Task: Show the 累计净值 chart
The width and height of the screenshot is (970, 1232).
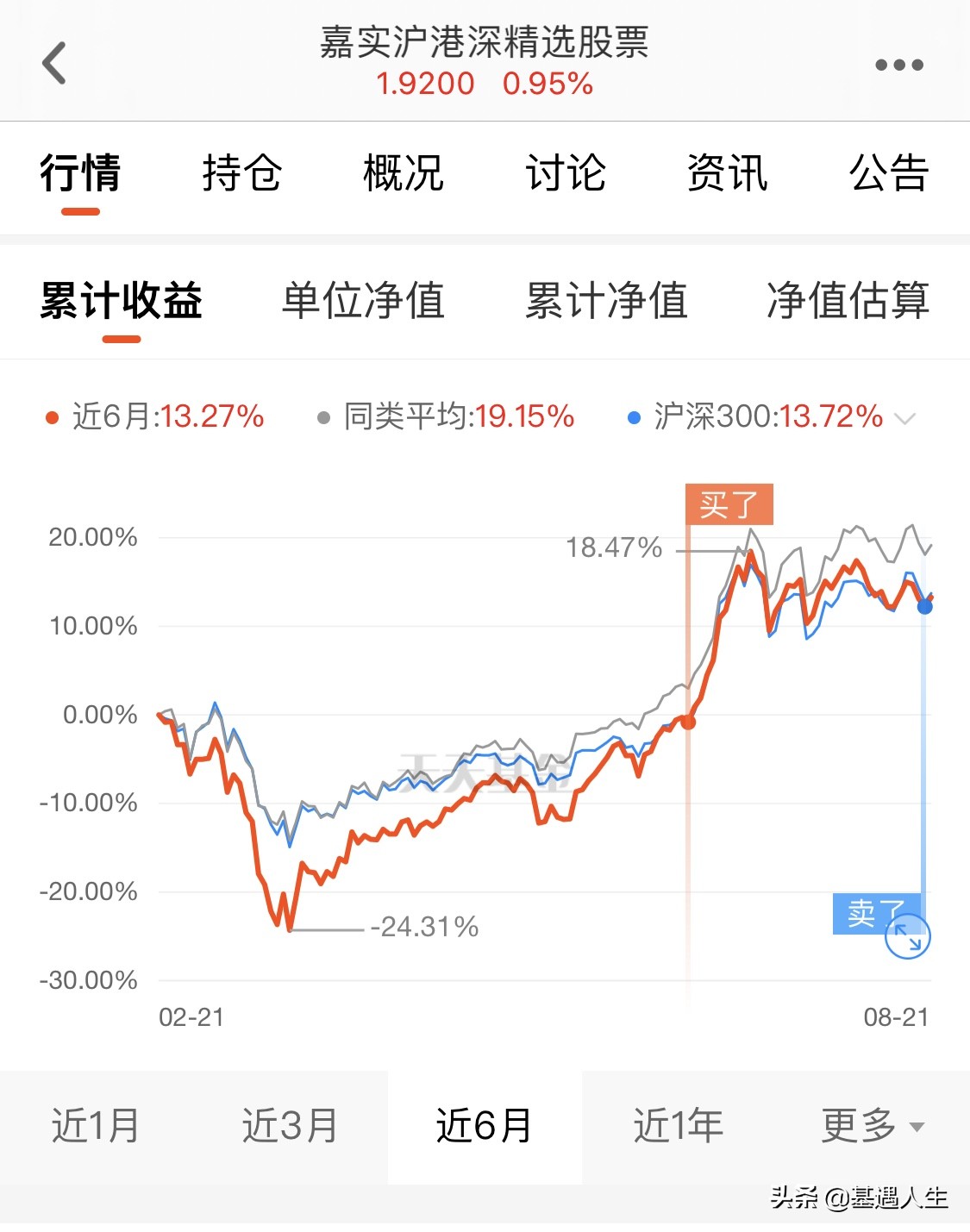Action: point(606,301)
